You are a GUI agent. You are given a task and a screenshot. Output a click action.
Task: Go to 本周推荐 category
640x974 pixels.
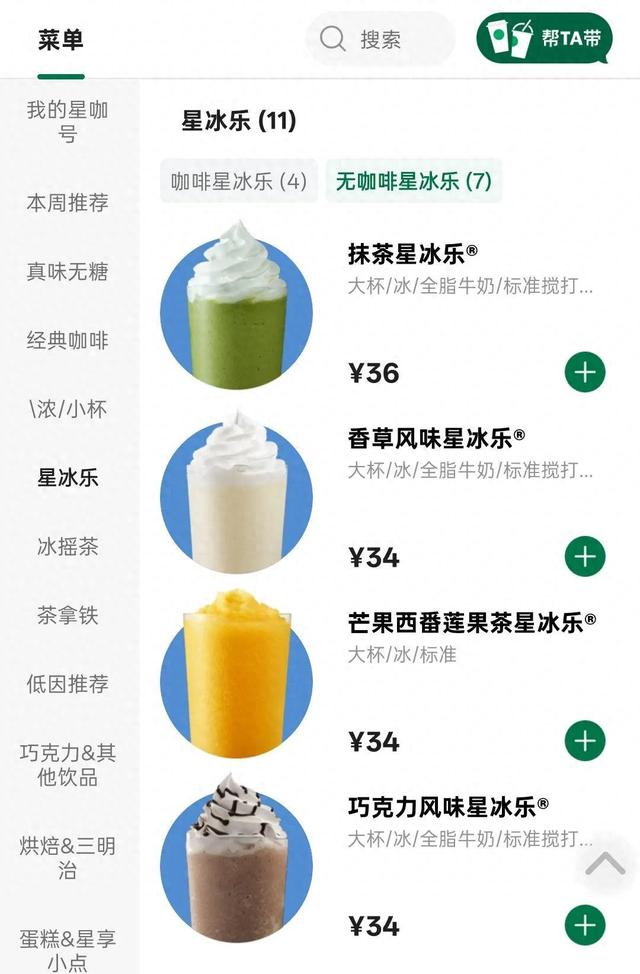point(68,203)
